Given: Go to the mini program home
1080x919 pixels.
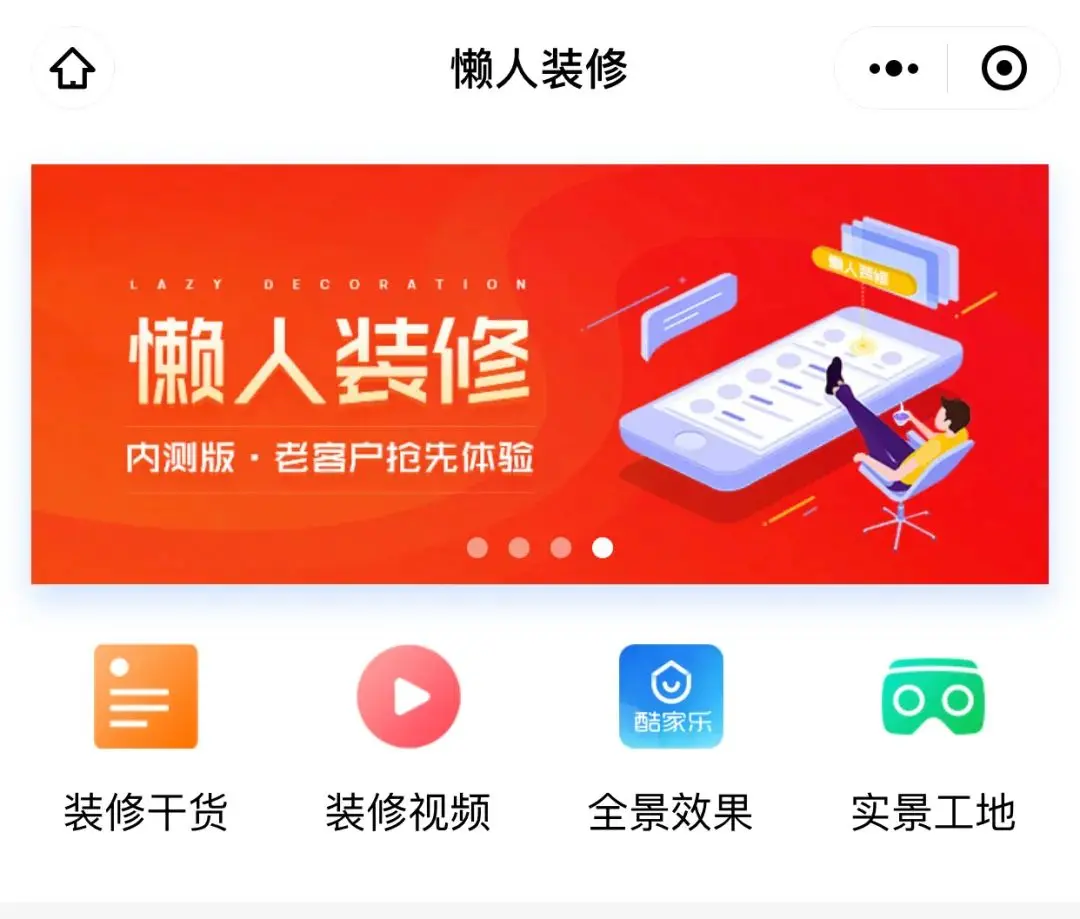Looking at the screenshot, I should point(73,69).
